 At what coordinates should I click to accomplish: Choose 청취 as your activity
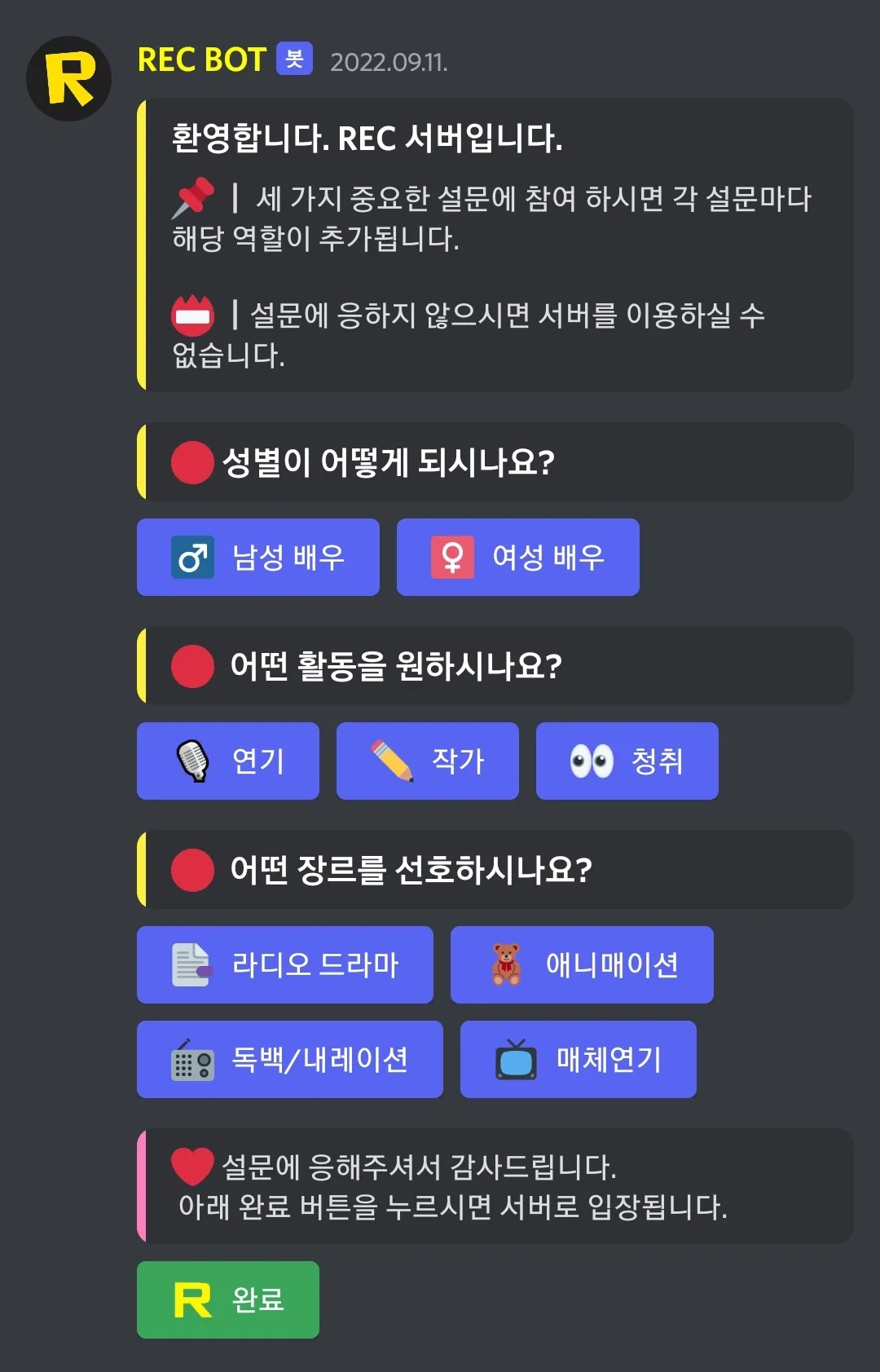[627, 761]
